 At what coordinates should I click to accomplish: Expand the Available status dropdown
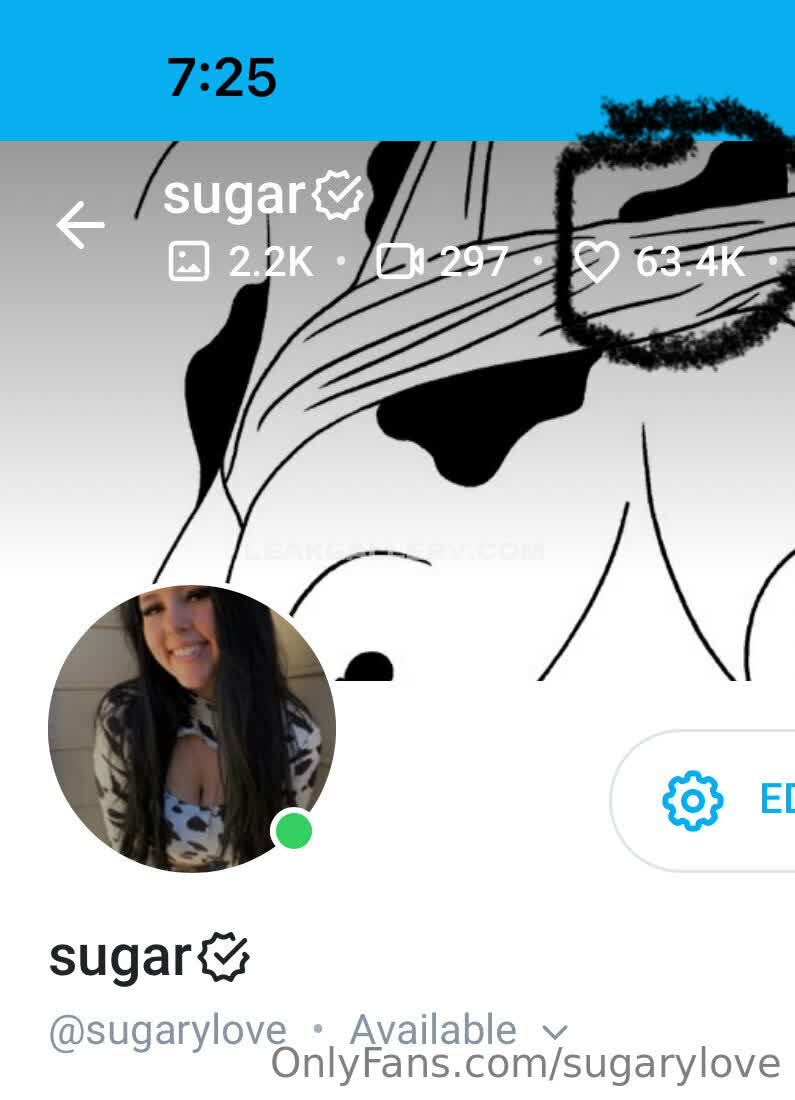tap(556, 1031)
